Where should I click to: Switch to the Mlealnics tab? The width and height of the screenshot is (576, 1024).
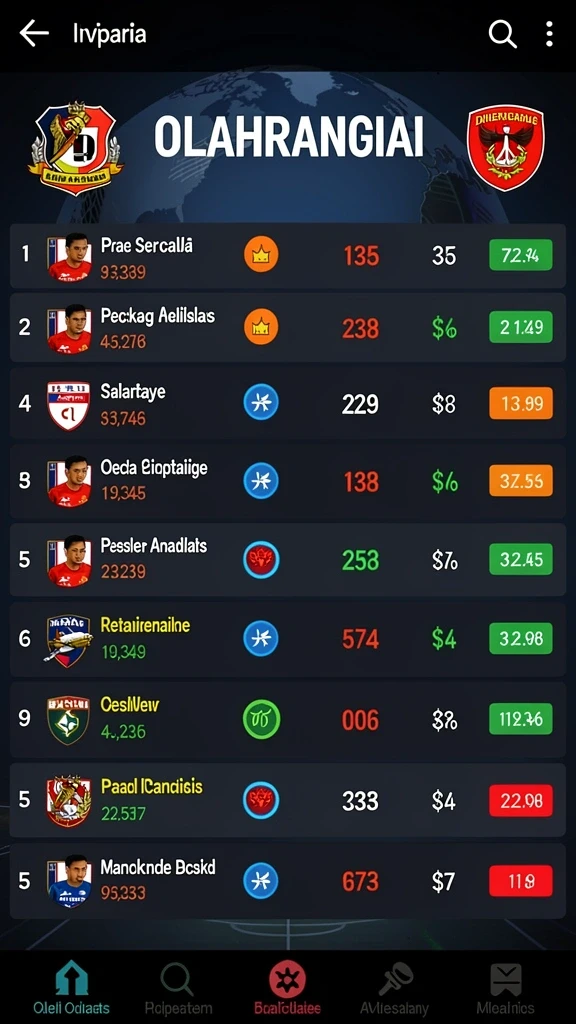click(x=505, y=988)
